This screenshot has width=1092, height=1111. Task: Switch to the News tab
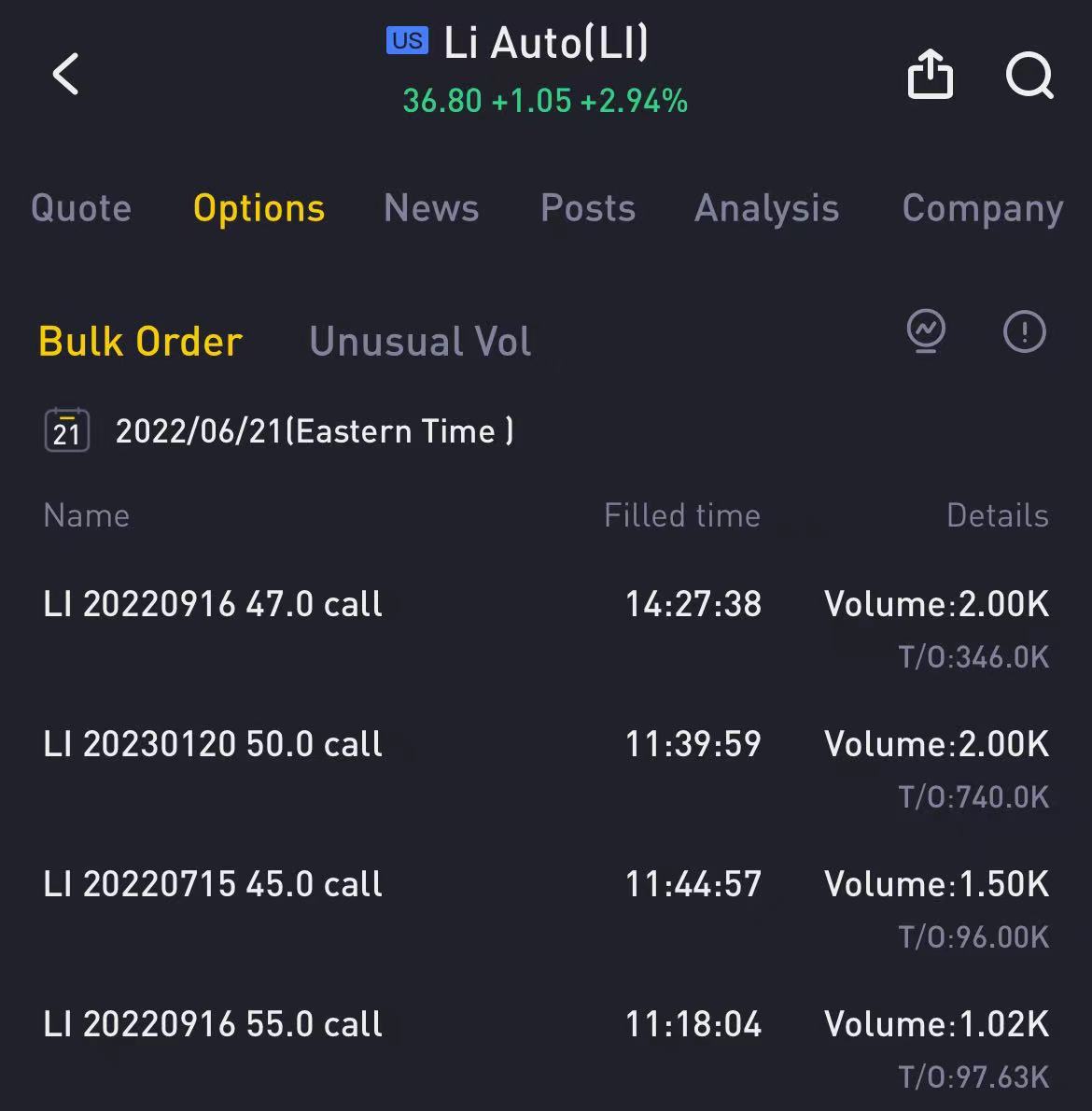[x=431, y=208]
